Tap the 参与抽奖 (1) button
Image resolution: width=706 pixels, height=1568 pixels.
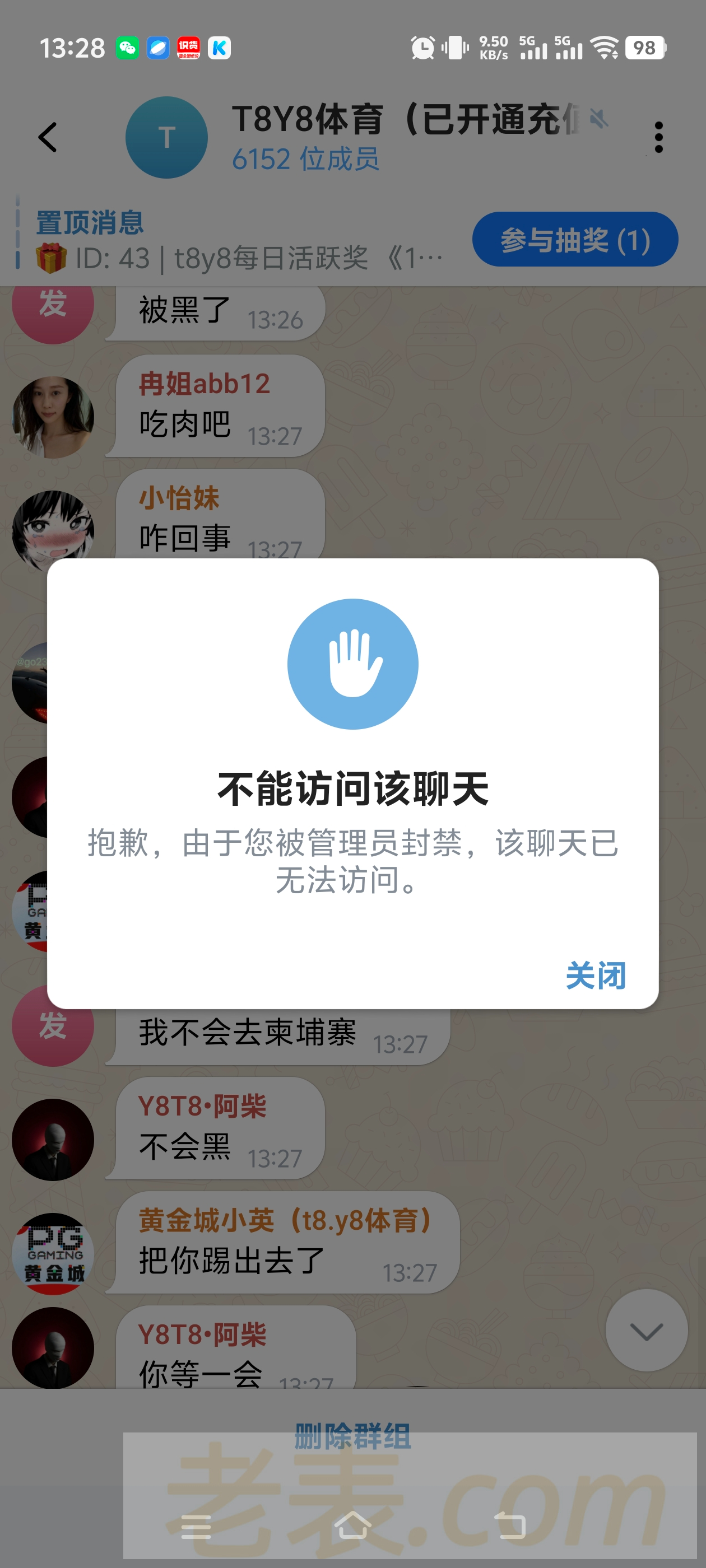[574, 239]
